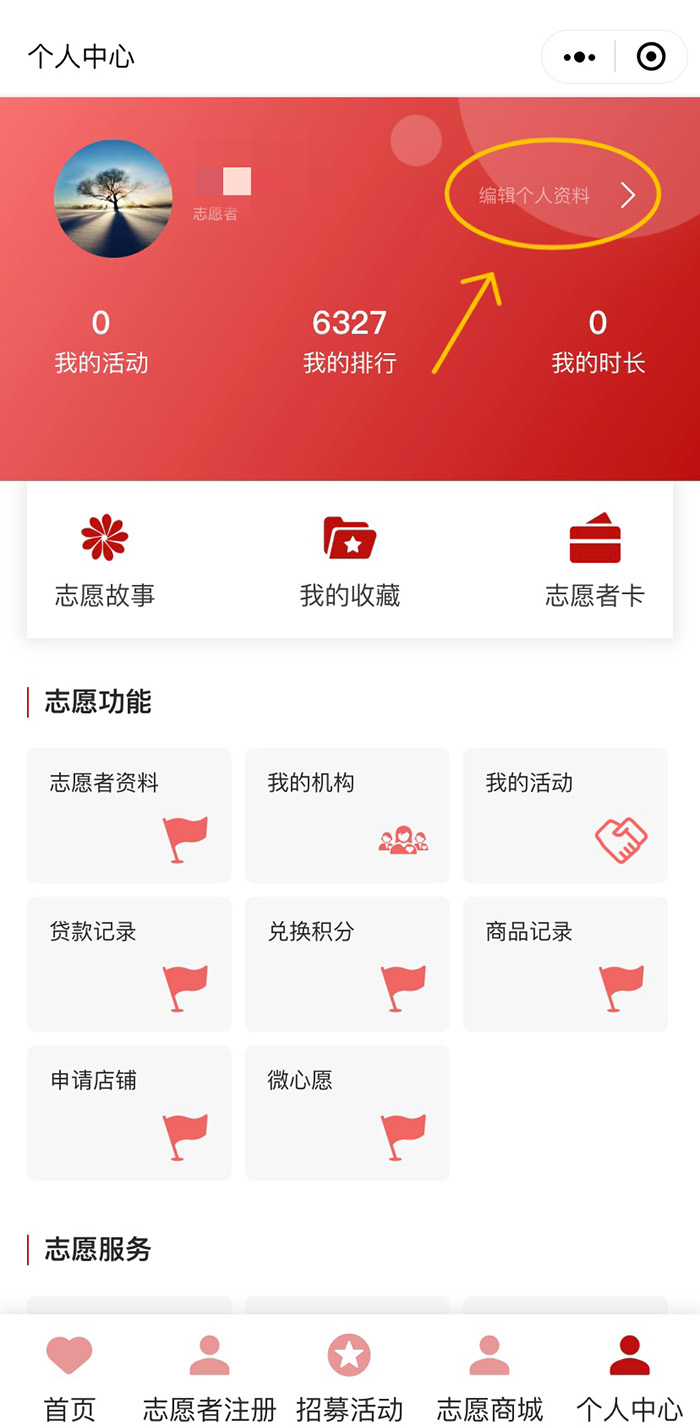The image size is (700, 1425).
Task: Switch to the 首页 tab
Action: [70, 1377]
